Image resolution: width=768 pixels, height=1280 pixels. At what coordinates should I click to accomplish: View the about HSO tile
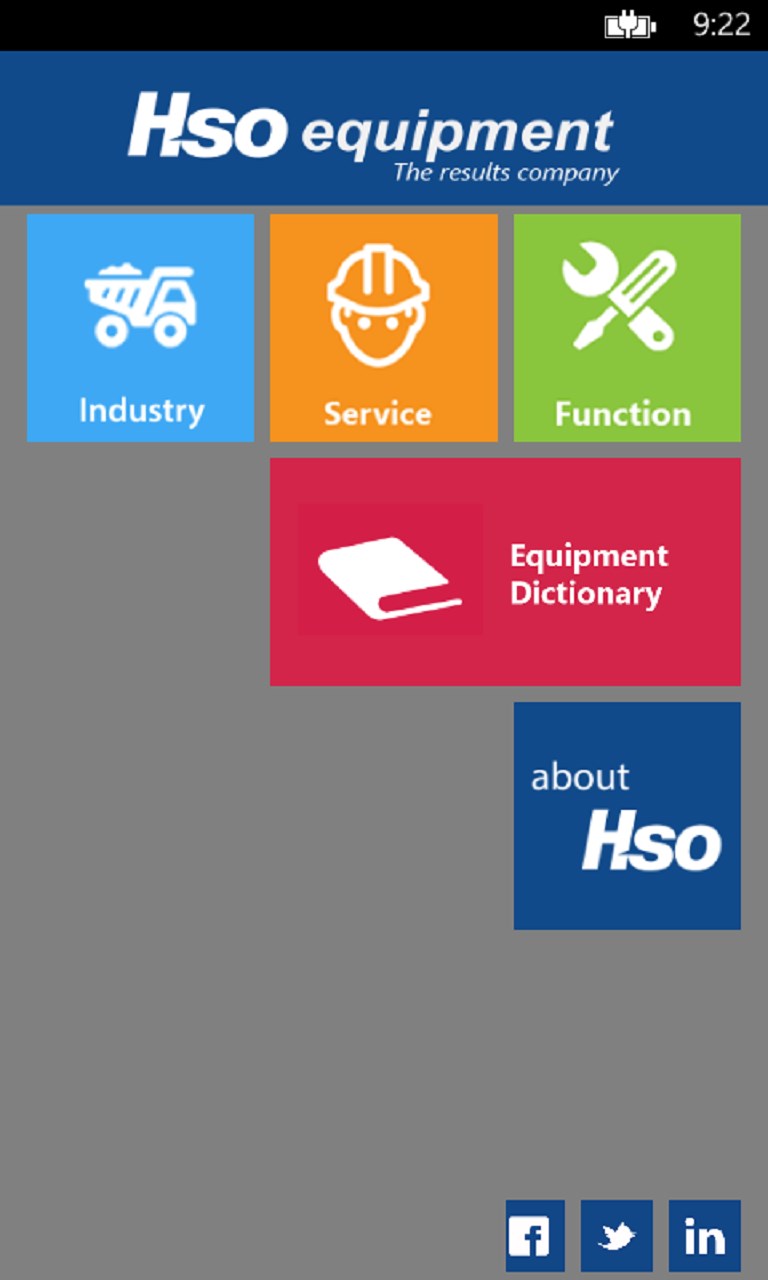pyautogui.click(x=627, y=816)
